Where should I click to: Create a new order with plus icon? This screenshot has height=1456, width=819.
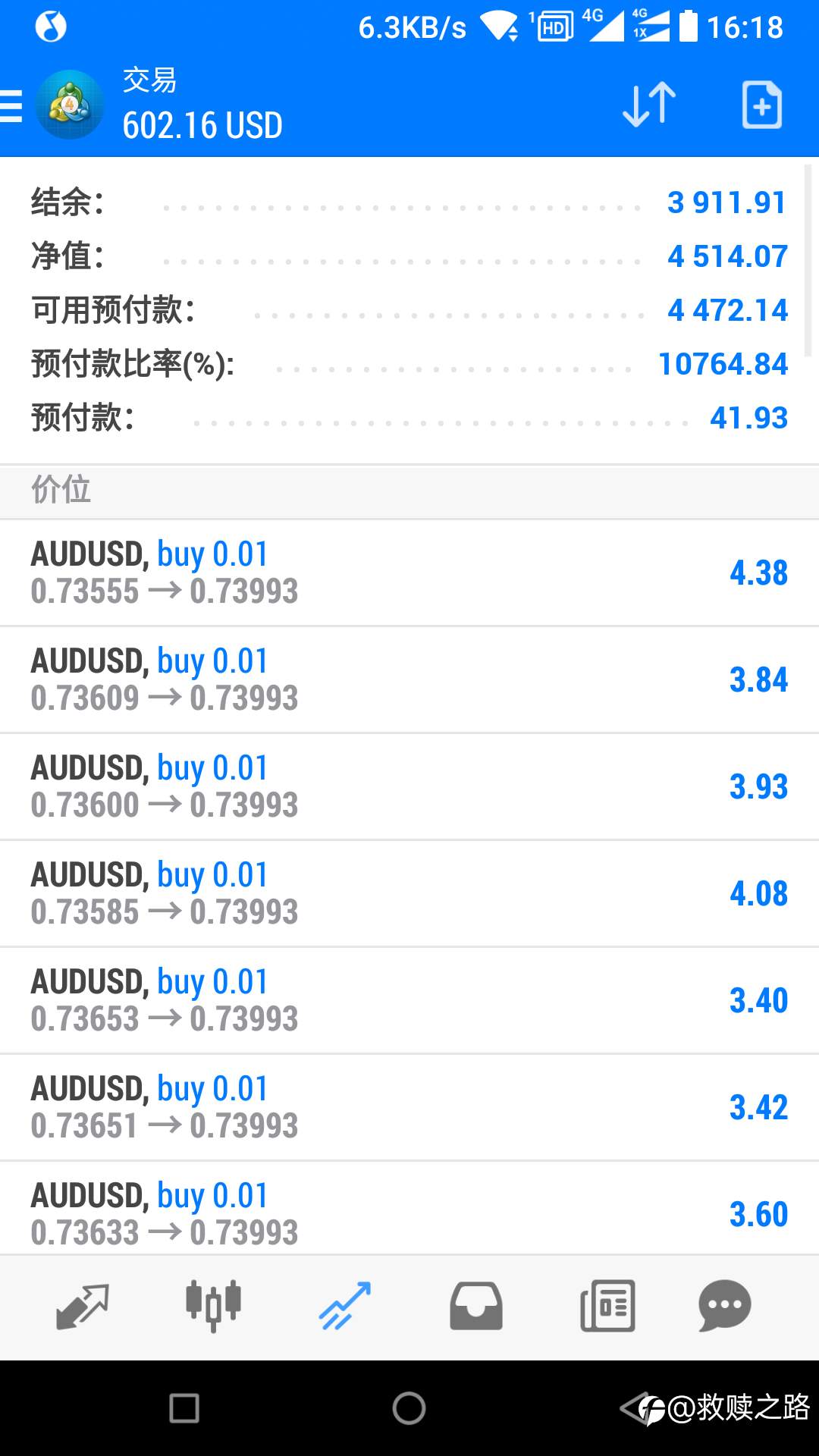coord(761,104)
